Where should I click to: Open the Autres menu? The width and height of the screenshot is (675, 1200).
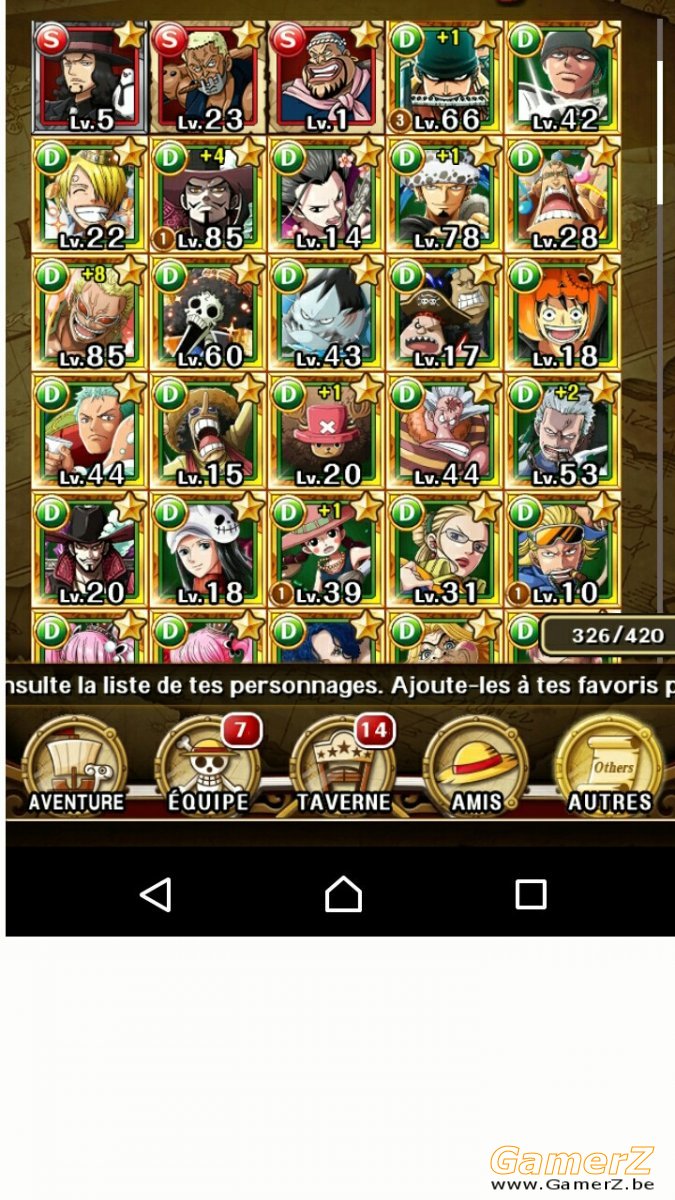[610, 765]
